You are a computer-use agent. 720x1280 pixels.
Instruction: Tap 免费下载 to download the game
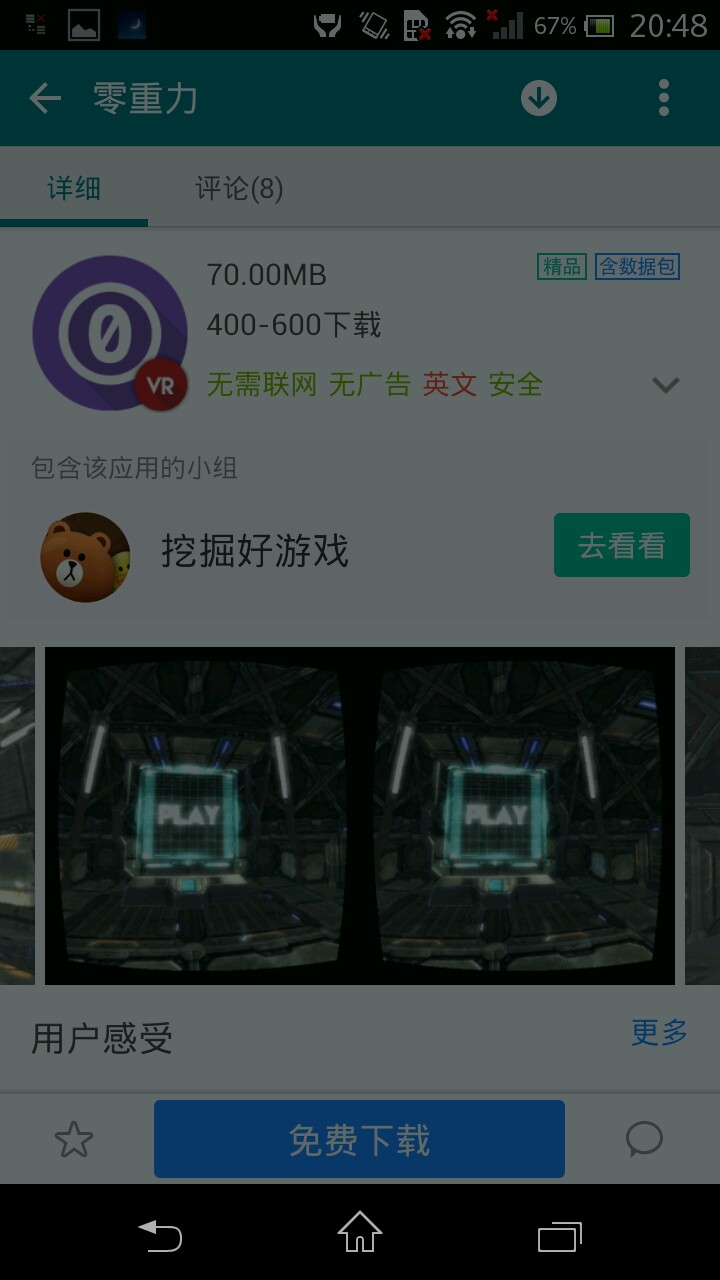coord(359,1139)
